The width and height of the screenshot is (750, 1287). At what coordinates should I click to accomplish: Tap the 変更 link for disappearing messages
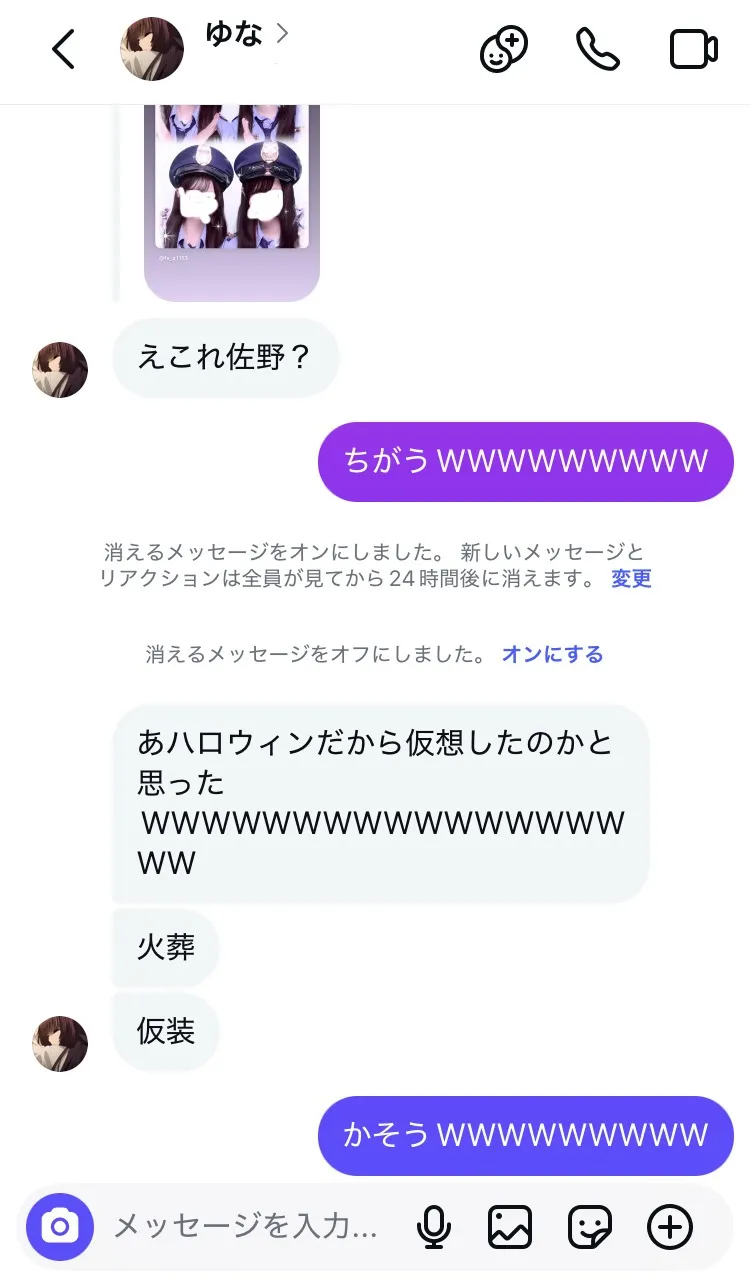tap(631, 579)
